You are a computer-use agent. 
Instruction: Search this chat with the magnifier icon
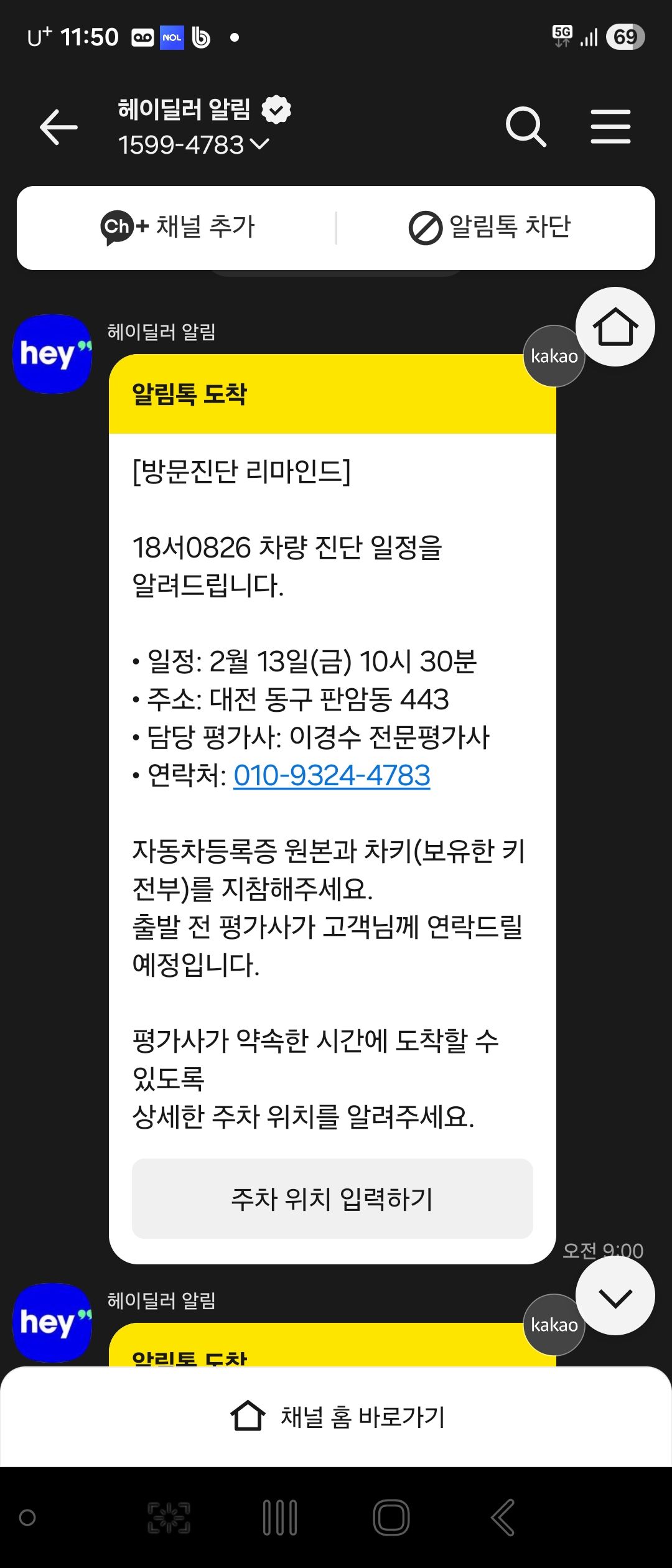[526, 127]
